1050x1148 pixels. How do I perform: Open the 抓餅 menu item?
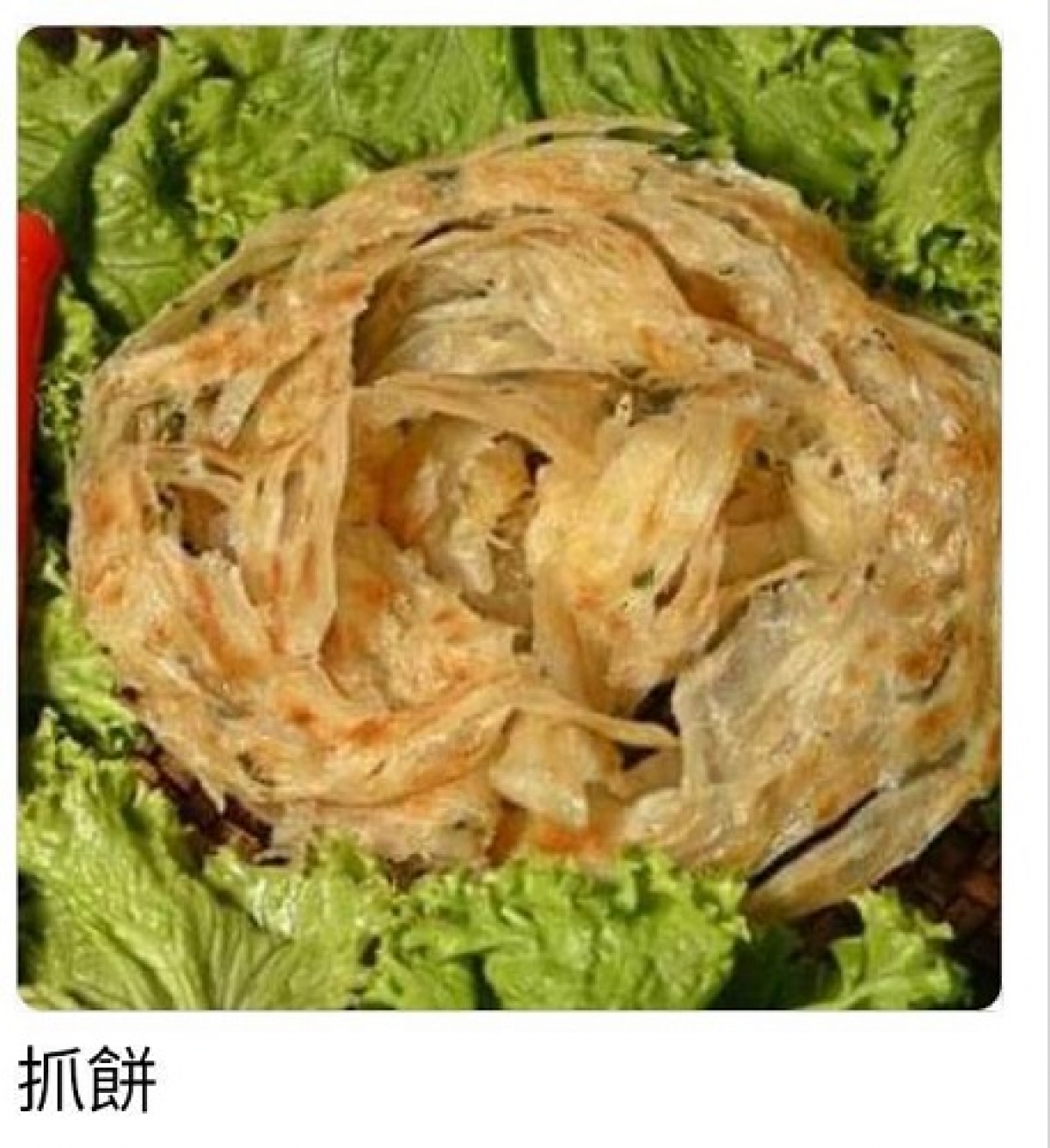click(x=509, y=518)
